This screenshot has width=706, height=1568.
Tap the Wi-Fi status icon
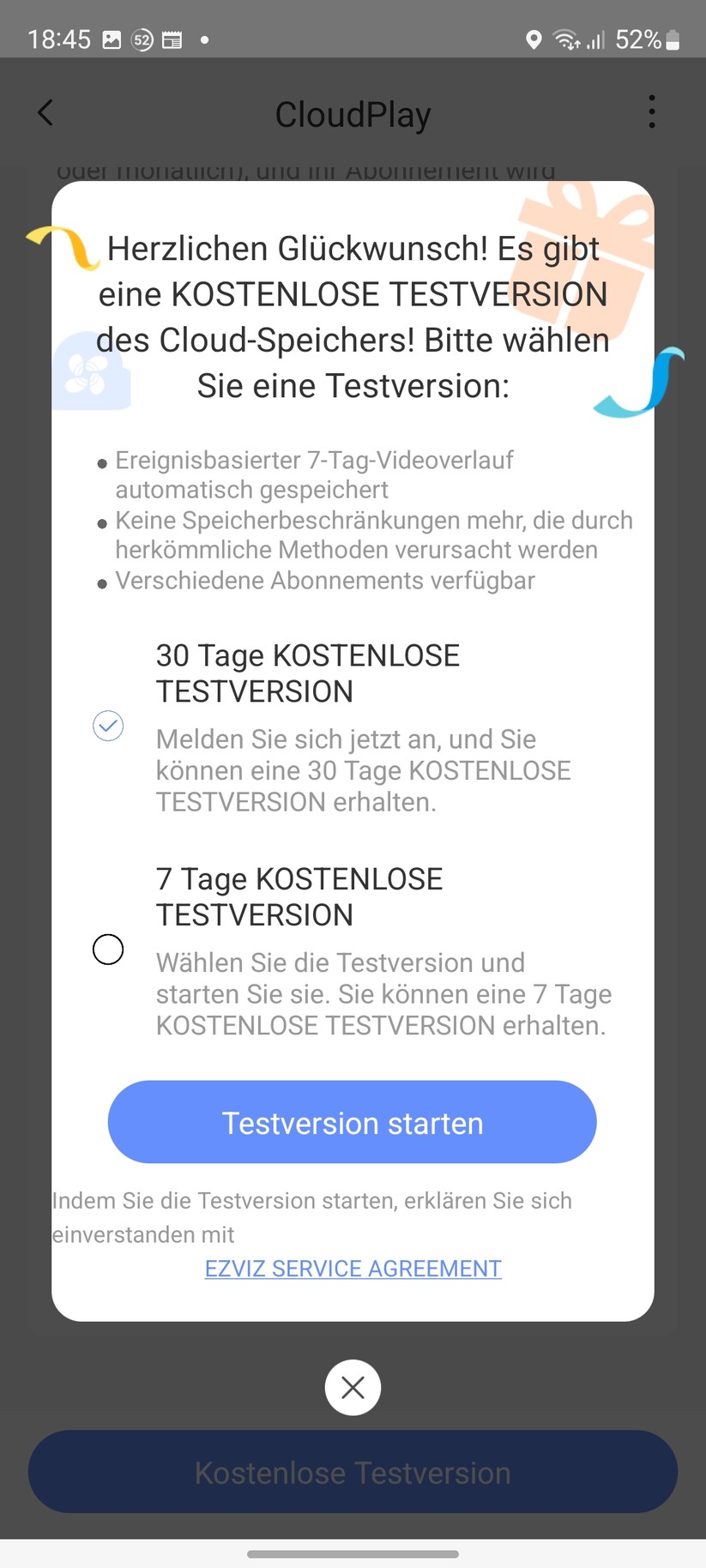[x=566, y=39]
